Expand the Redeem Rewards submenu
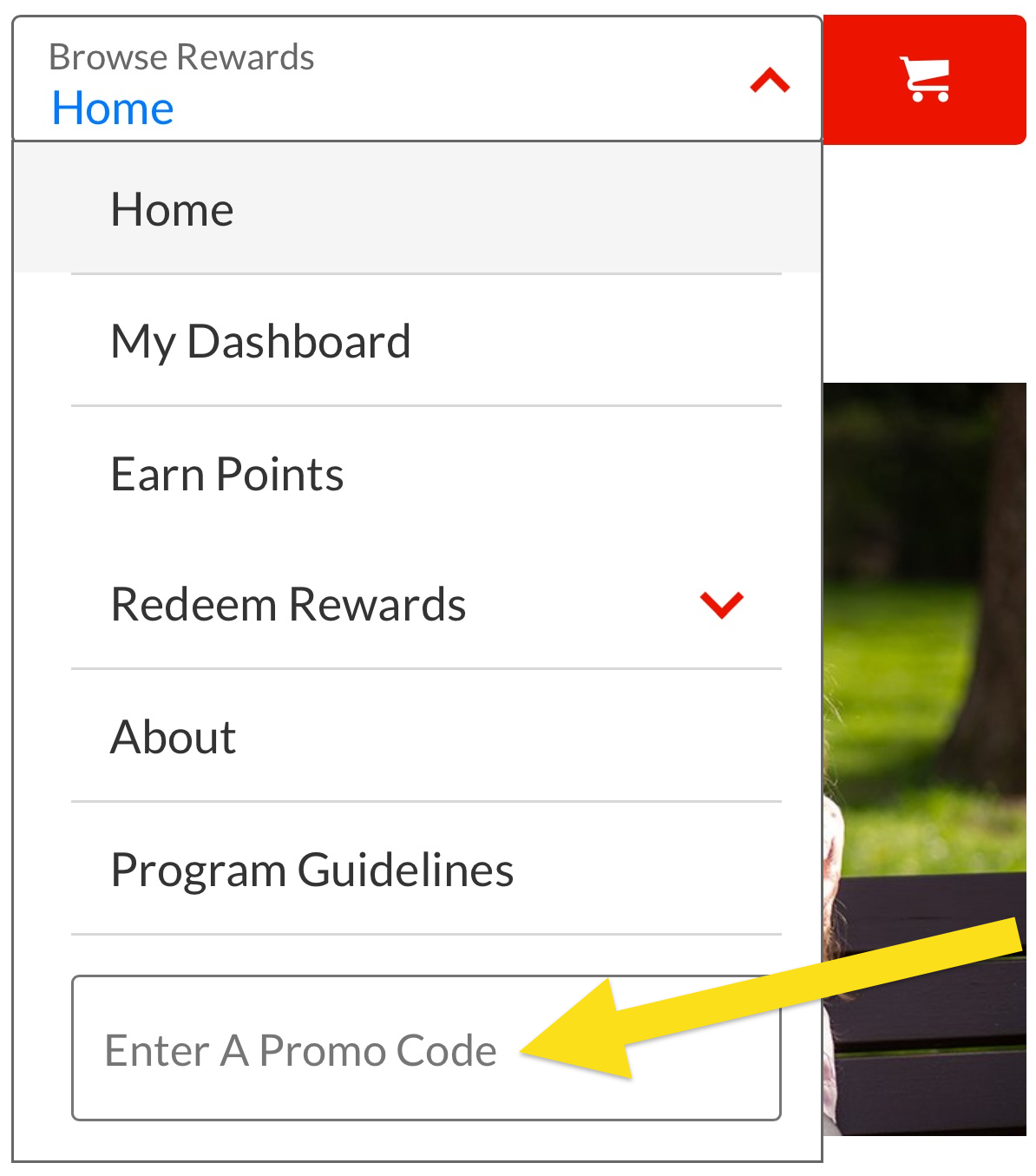1036x1176 pixels. coord(721,605)
